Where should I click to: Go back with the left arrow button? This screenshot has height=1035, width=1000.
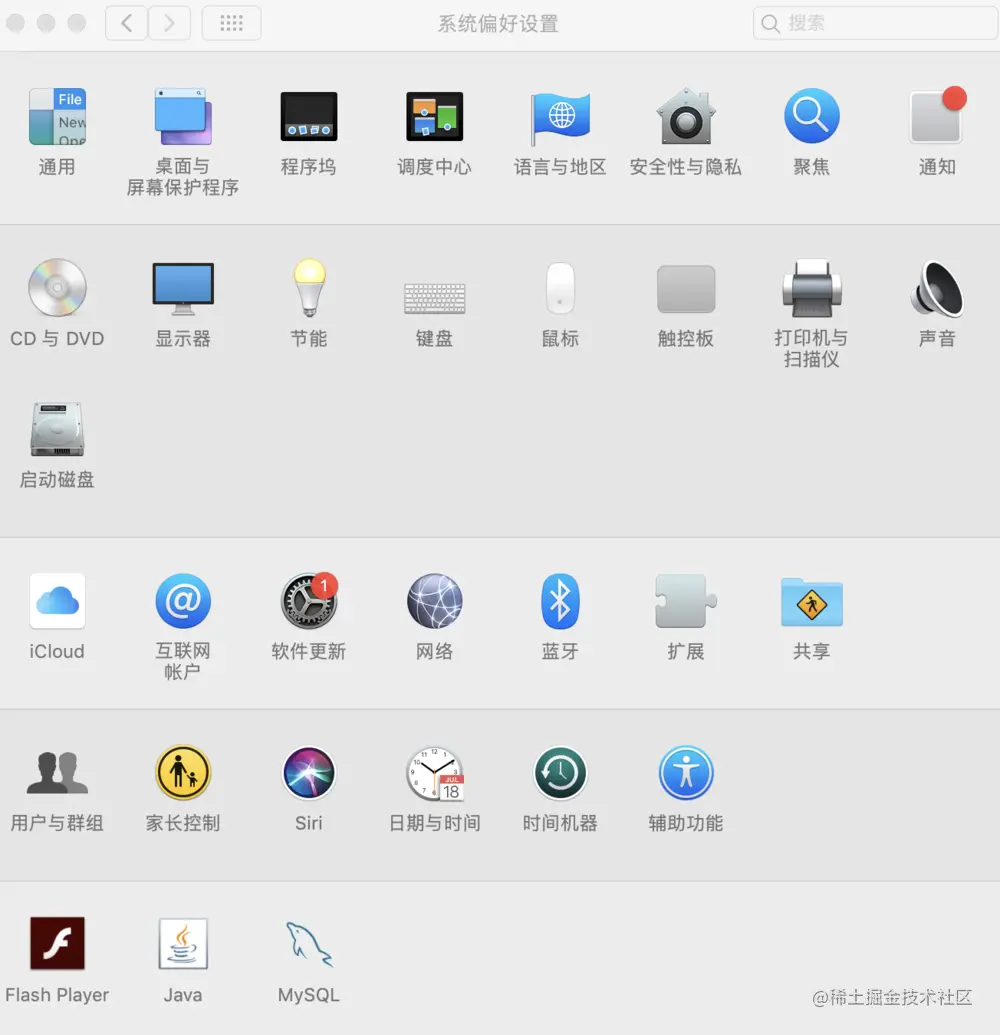point(127,23)
